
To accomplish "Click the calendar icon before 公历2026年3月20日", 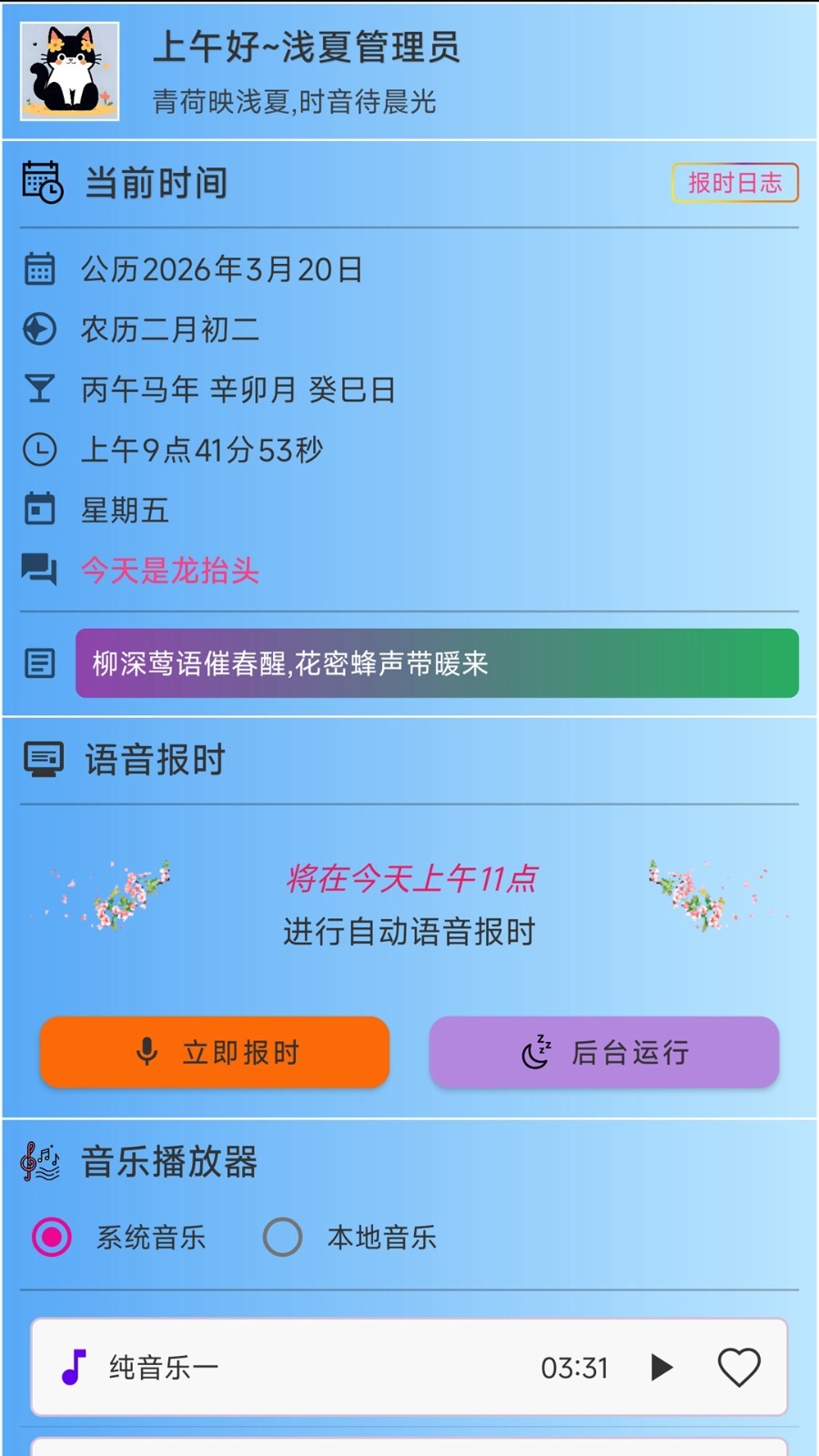I will [x=39, y=268].
